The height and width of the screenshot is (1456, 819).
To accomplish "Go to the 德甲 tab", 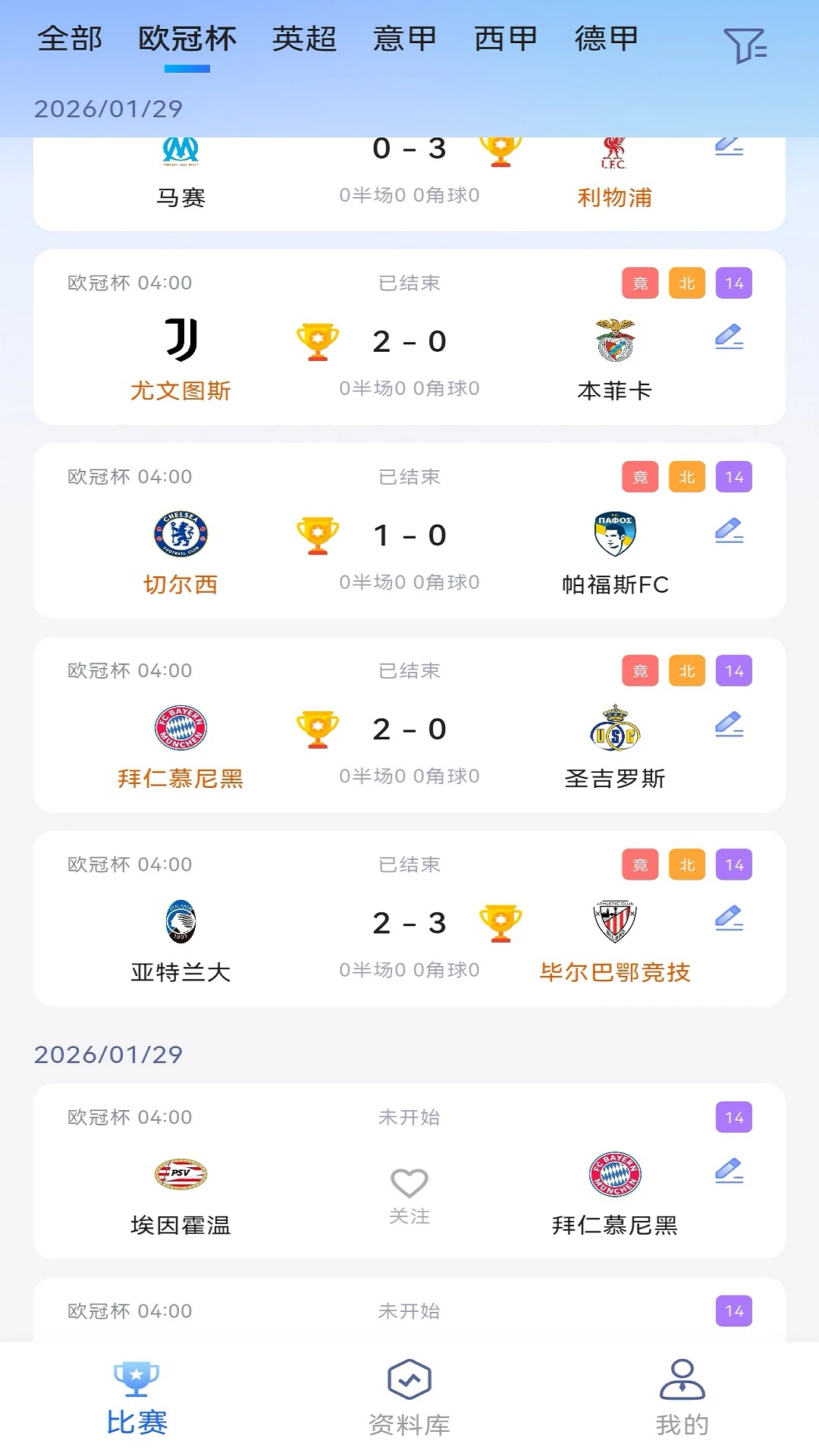I will [607, 39].
